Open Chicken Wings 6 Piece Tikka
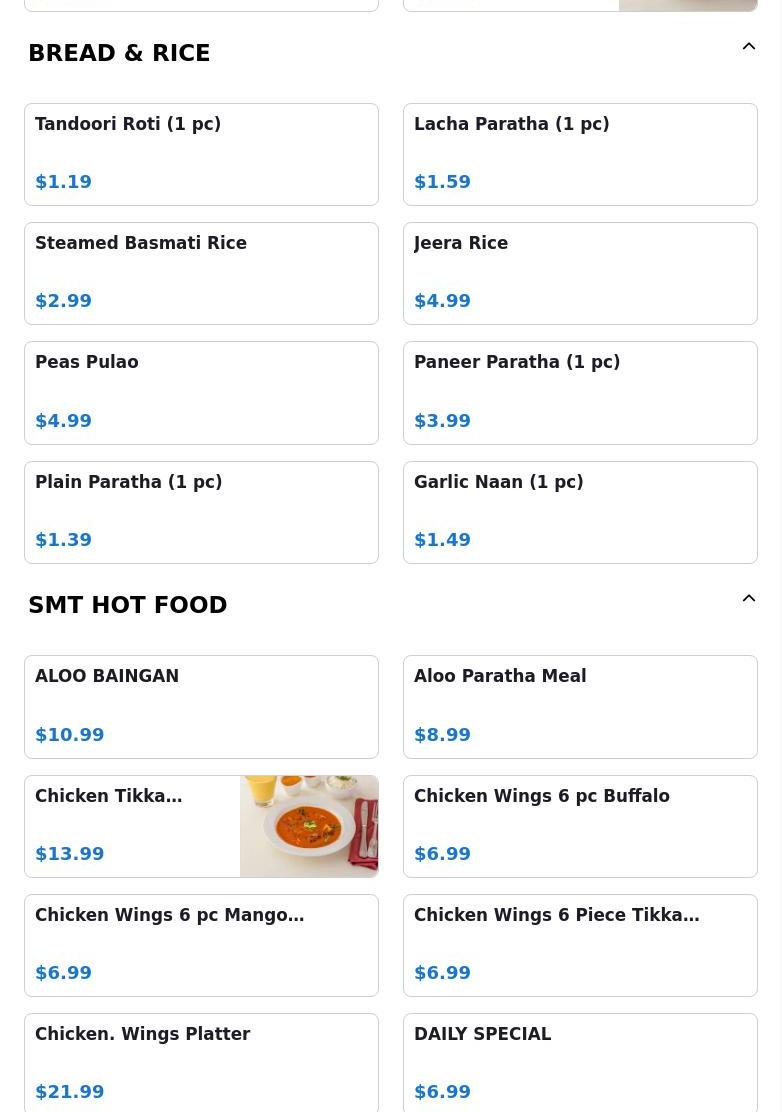Image resolution: width=782 pixels, height=1112 pixels. coord(580,945)
